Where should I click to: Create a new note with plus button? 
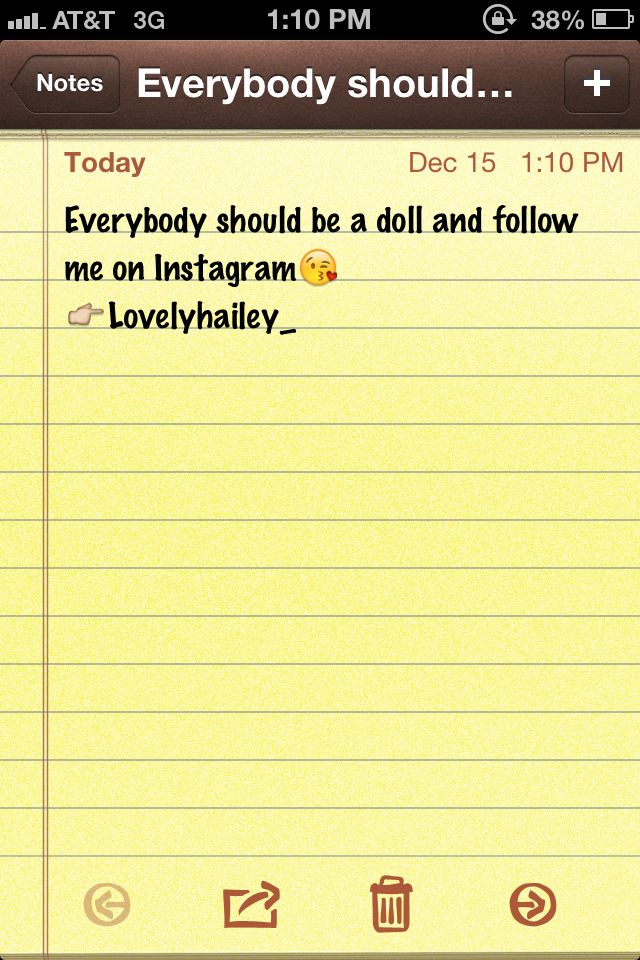(596, 84)
